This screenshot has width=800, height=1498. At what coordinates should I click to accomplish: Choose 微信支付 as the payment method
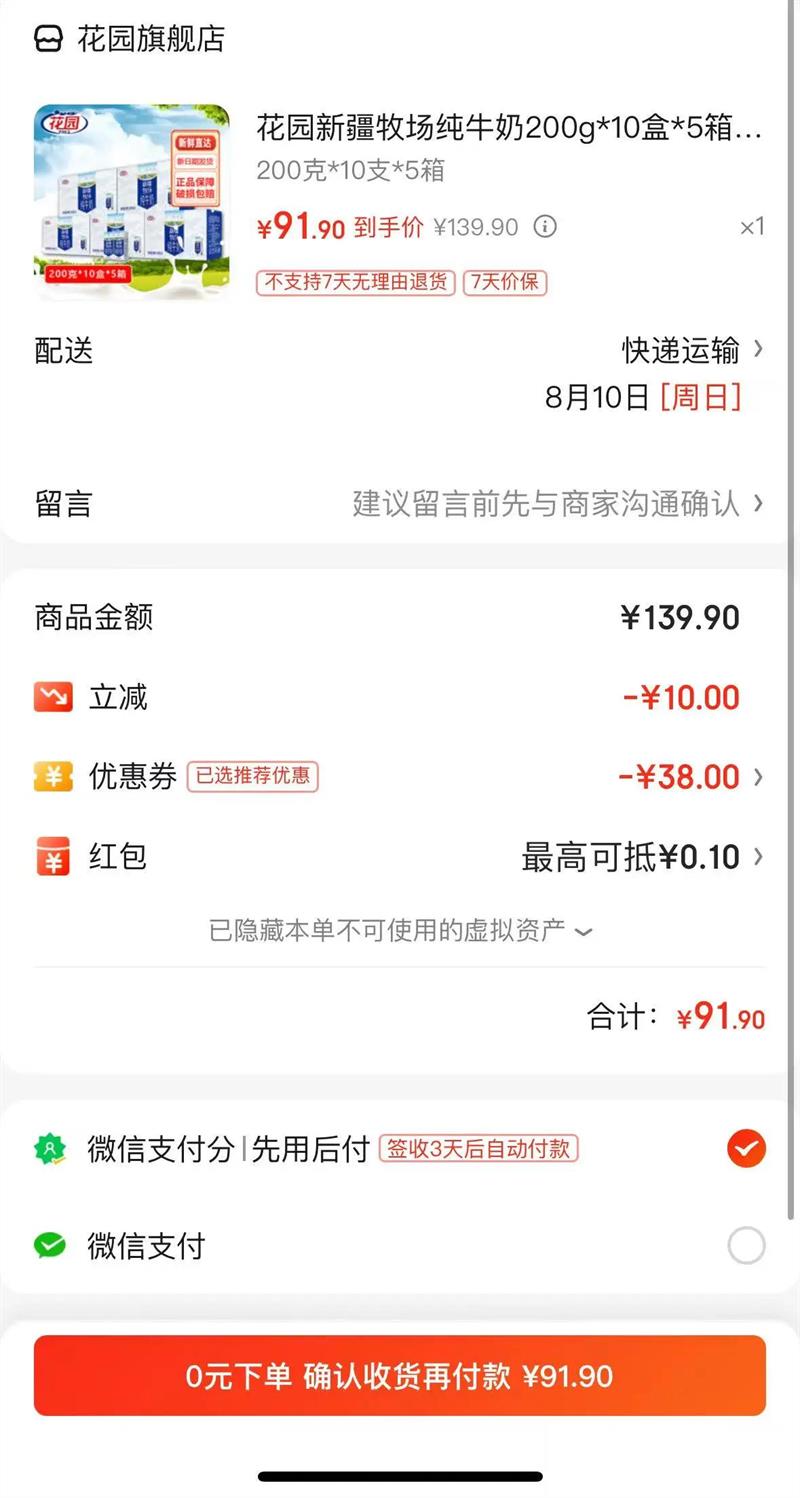click(x=746, y=1246)
